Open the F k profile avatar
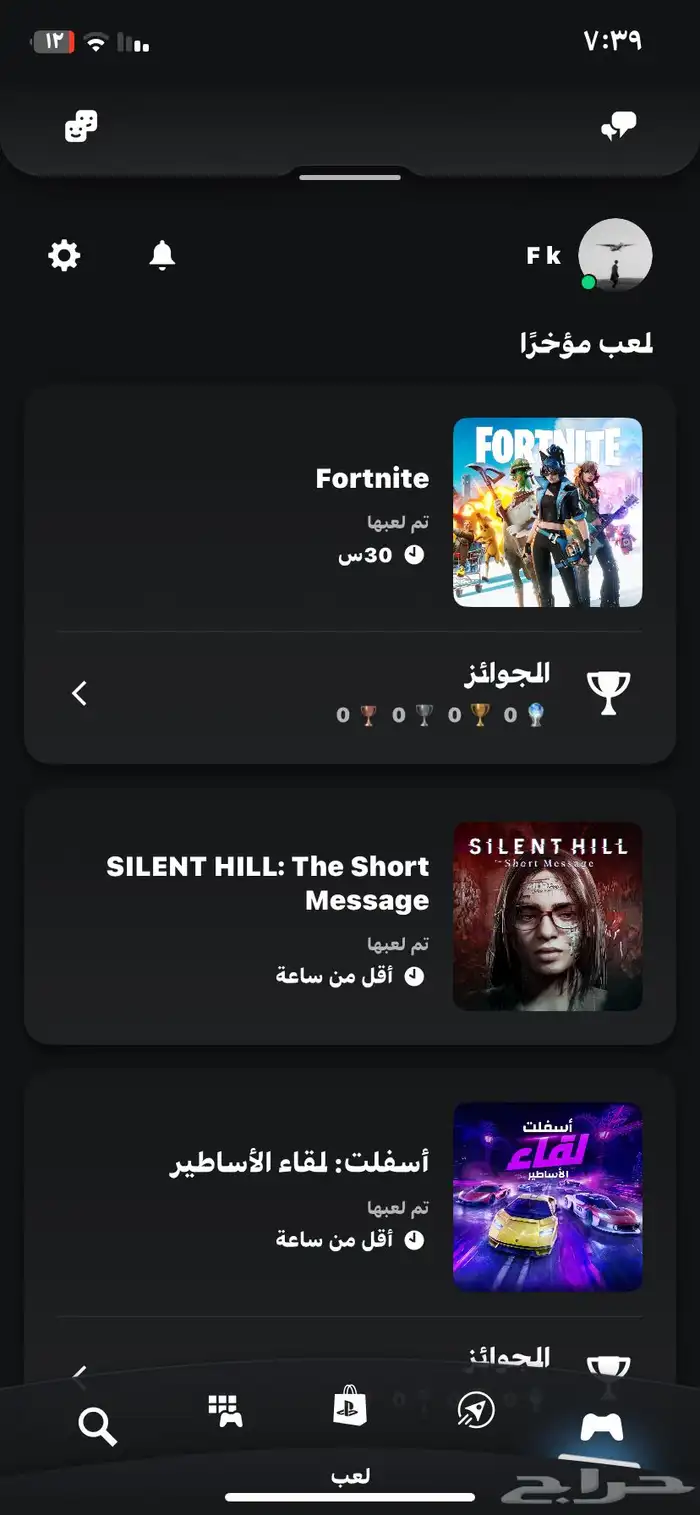 [615, 255]
